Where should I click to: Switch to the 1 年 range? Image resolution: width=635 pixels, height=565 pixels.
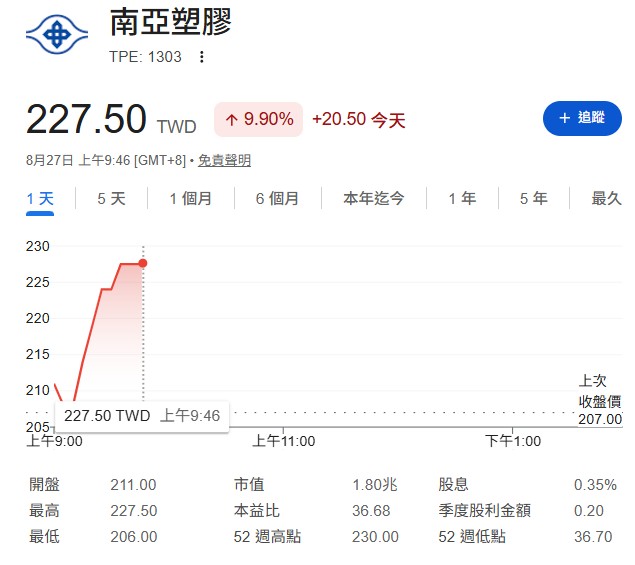462,199
